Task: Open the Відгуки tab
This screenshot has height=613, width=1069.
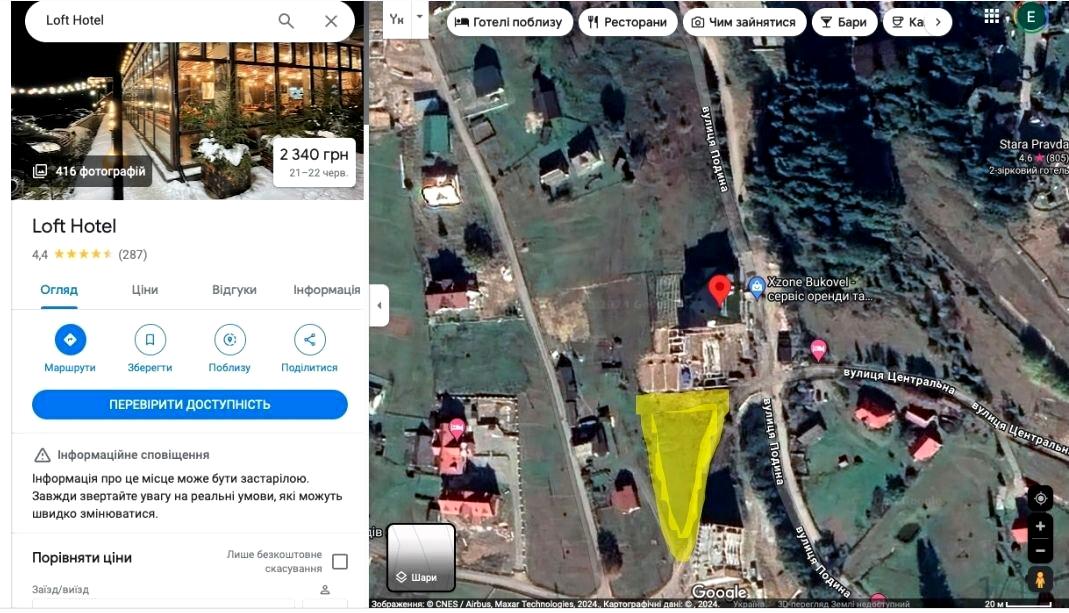Action: [x=234, y=290]
